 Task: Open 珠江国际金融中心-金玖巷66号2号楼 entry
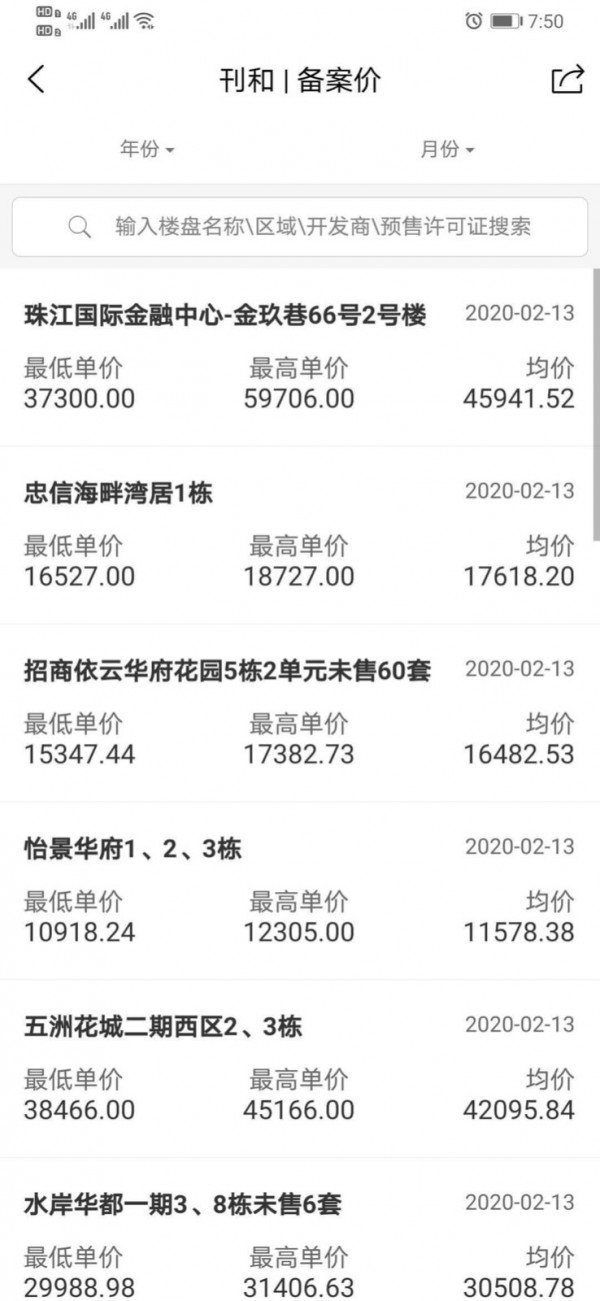pos(300,357)
